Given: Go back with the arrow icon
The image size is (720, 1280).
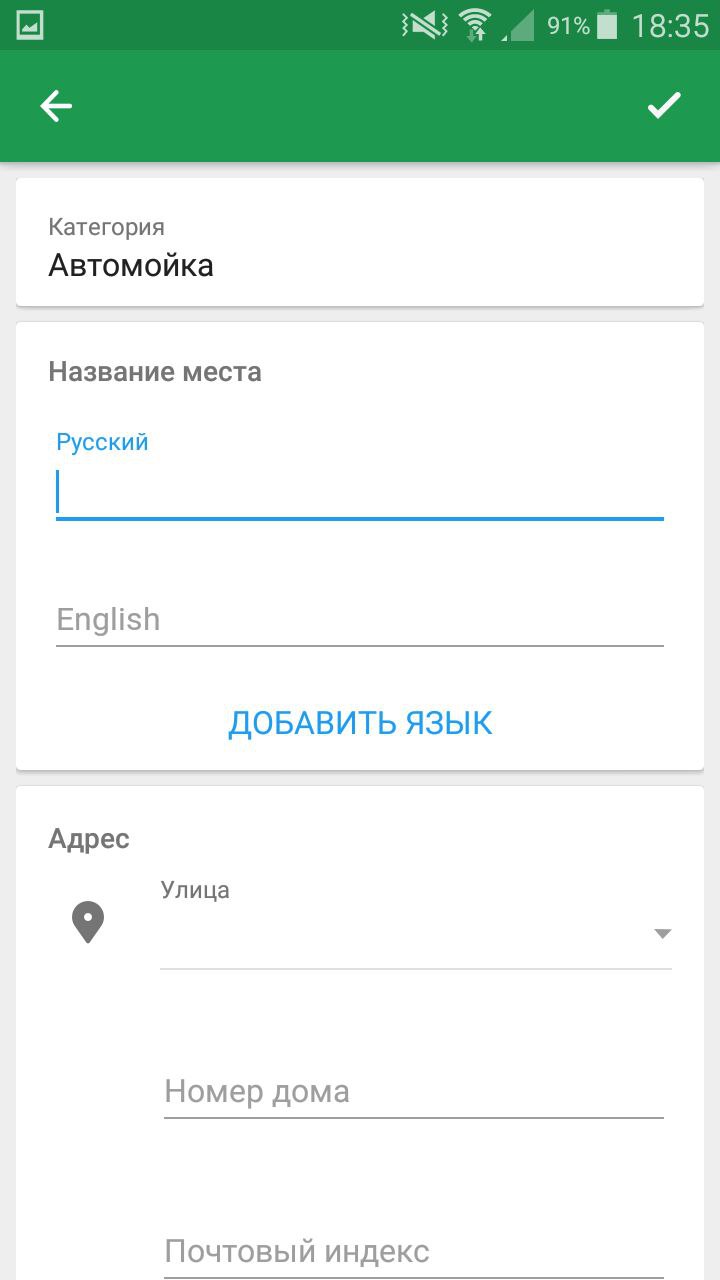Looking at the screenshot, I should pyautogui.click(x=56, y=106).
